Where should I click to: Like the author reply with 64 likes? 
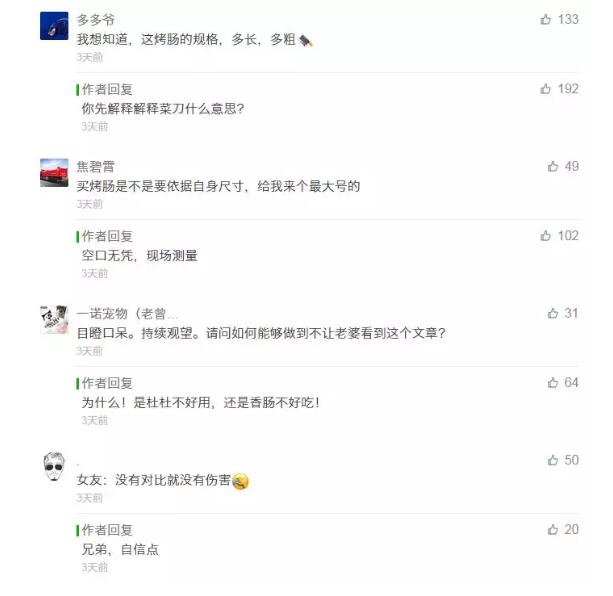[553, 383]
